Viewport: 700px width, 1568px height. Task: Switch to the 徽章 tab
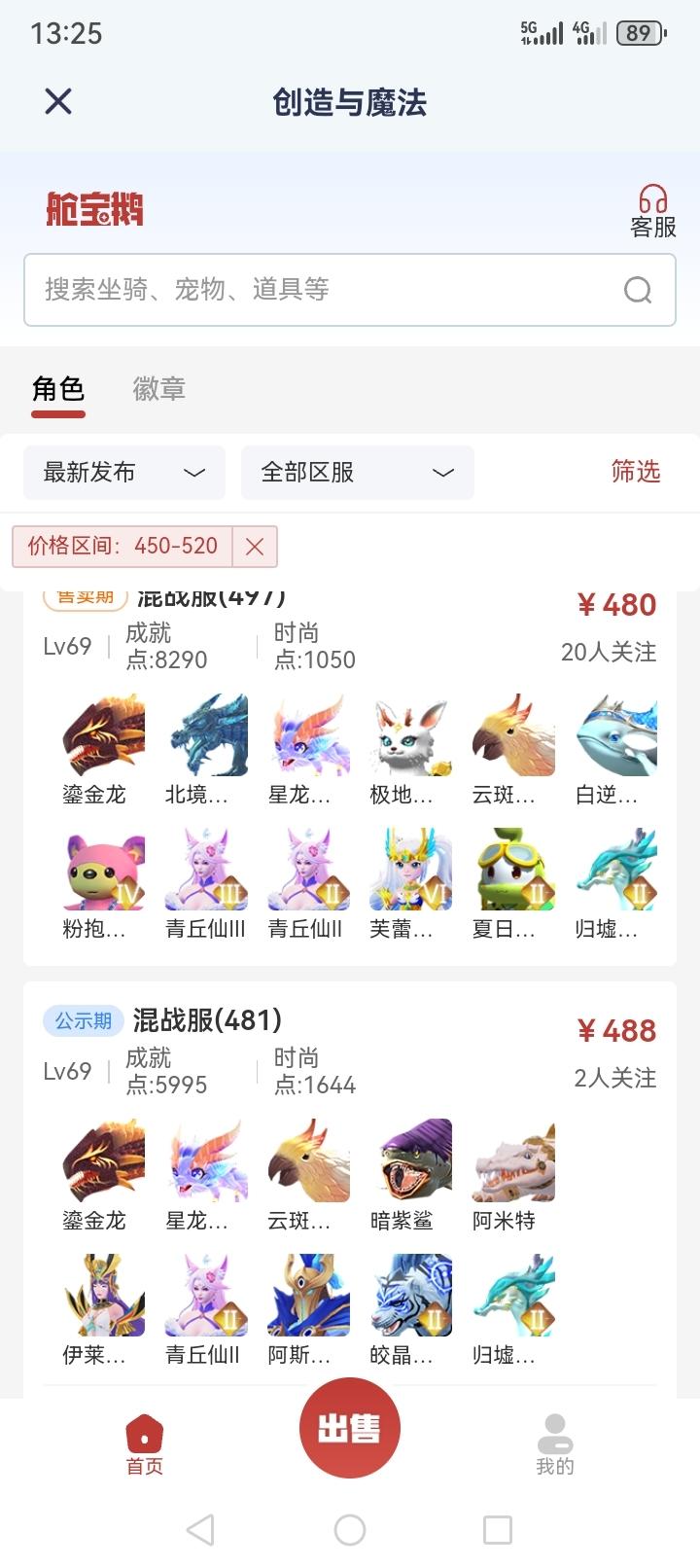click(158, 389)
